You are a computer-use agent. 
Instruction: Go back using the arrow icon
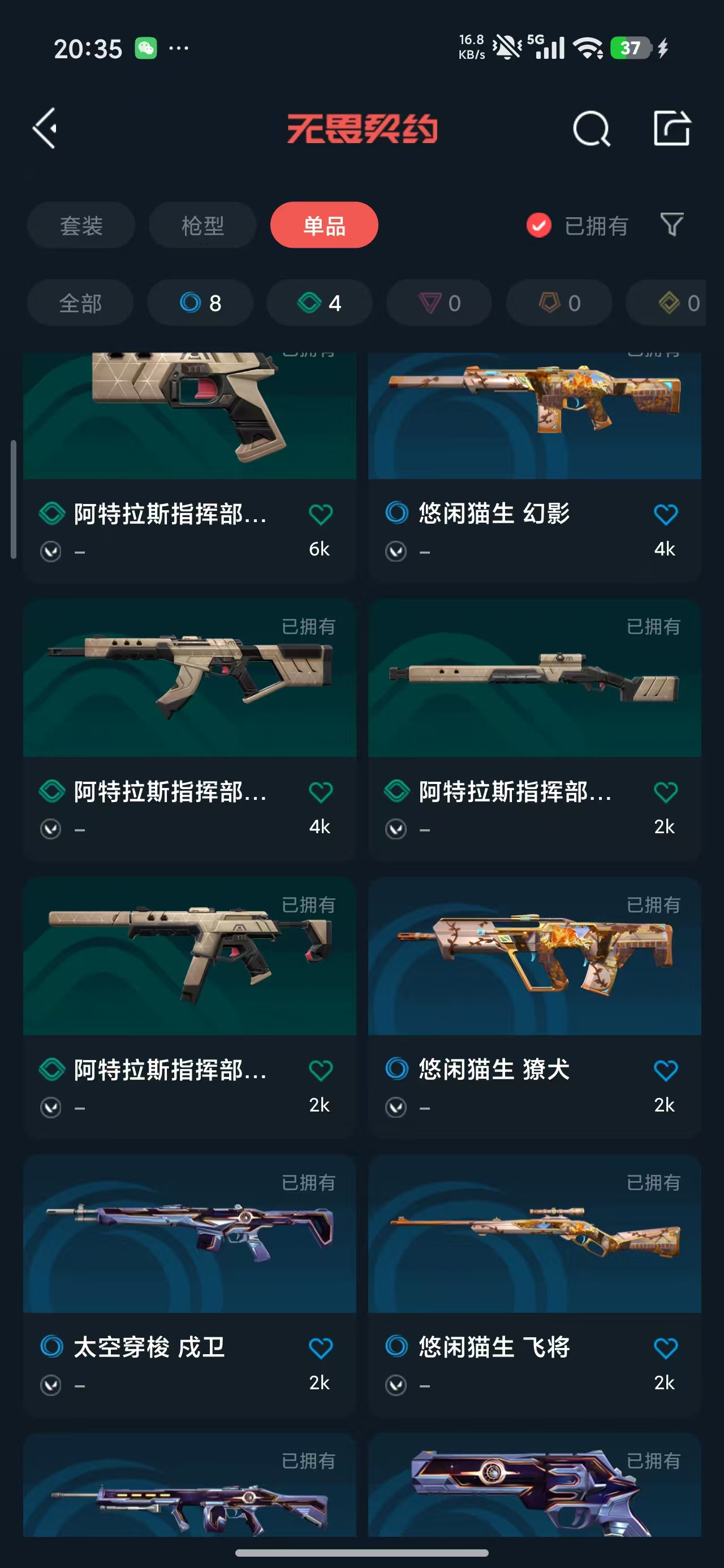(x=45, y=128)
